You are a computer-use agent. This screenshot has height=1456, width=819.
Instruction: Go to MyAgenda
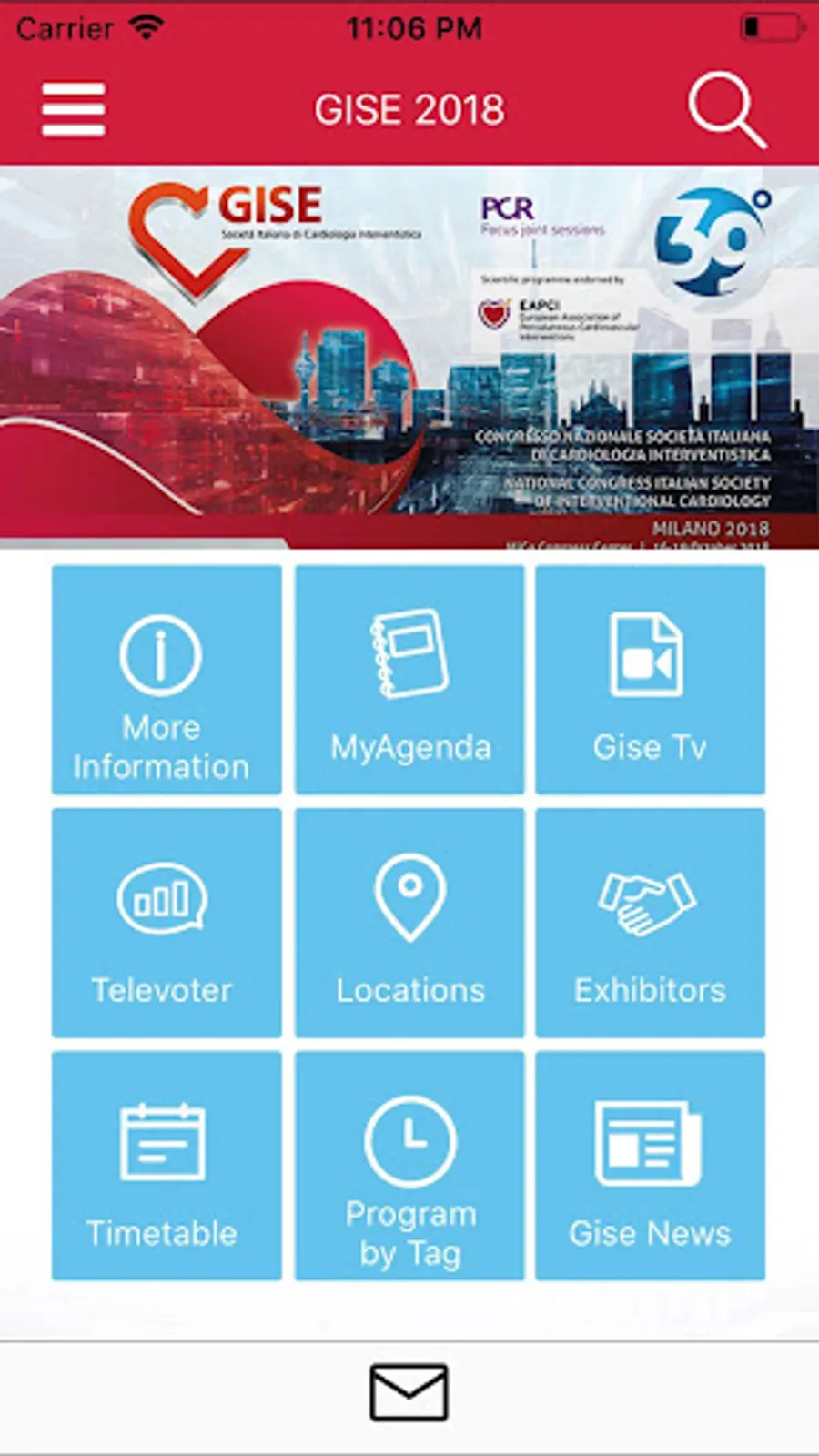coord(409,679)
